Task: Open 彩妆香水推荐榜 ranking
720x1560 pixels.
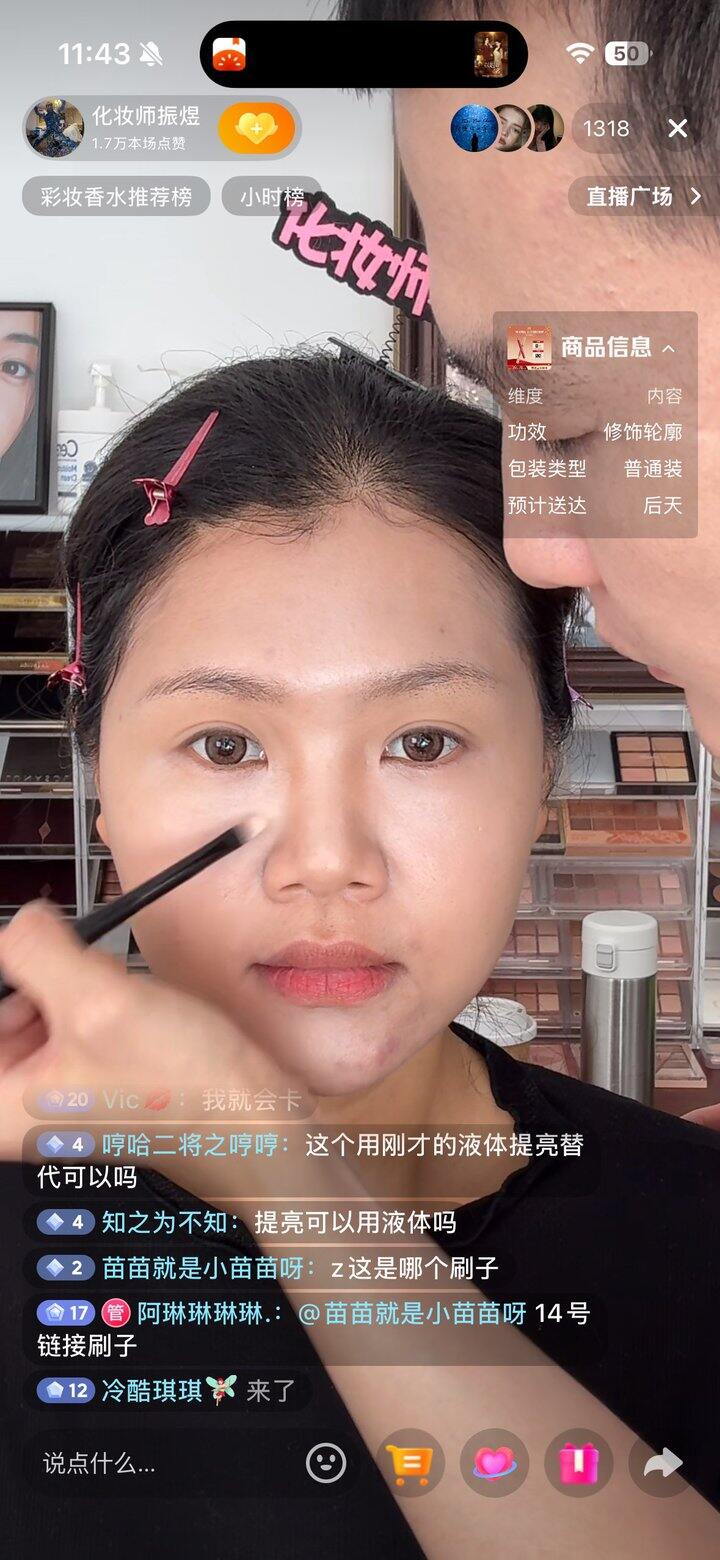Action: point(116,197)
